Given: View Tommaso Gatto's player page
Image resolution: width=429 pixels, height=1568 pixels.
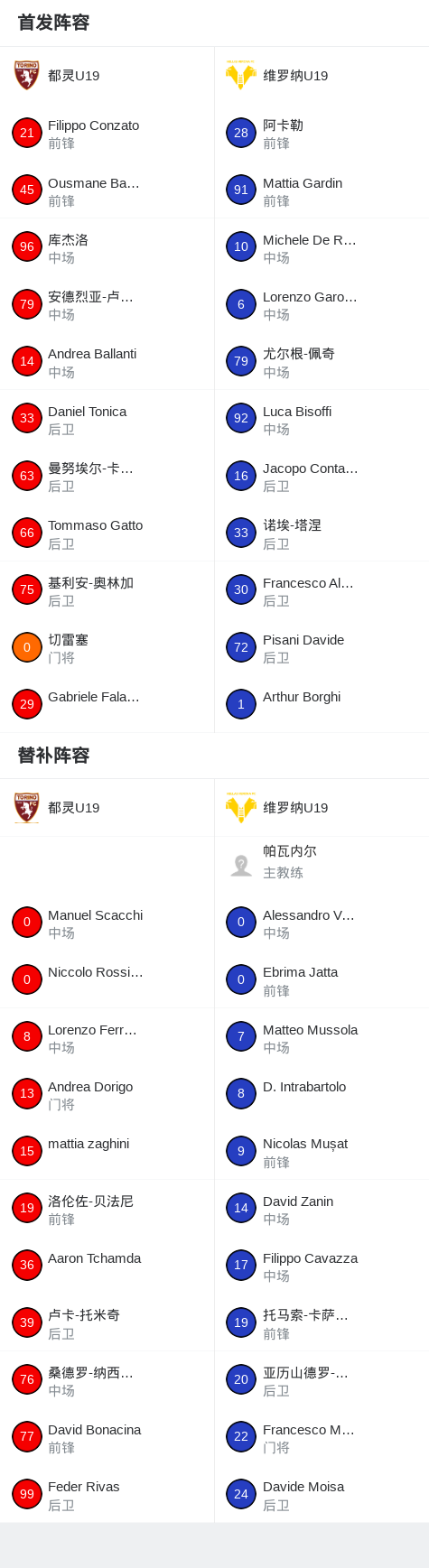Looking at the screenshot, I should point(107,533).
